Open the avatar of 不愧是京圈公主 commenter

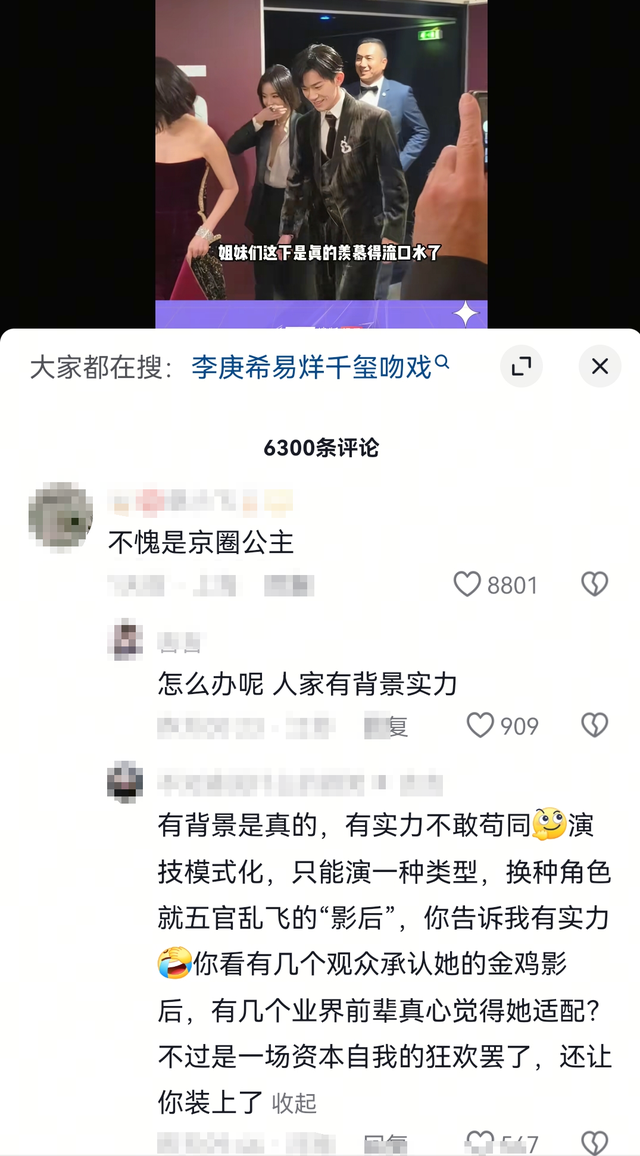pos(60,516)
